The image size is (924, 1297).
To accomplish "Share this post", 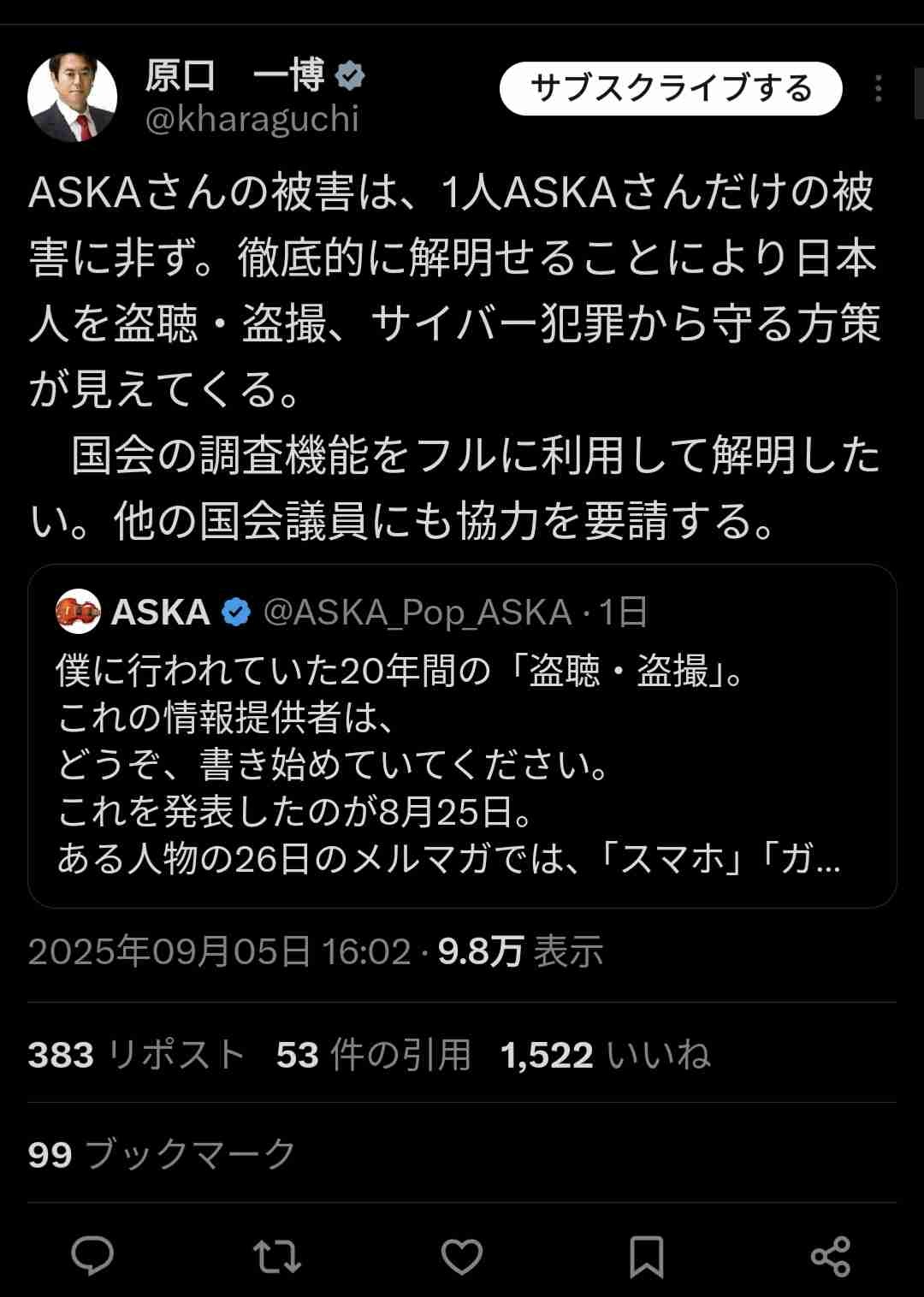I will [831, 1256].
